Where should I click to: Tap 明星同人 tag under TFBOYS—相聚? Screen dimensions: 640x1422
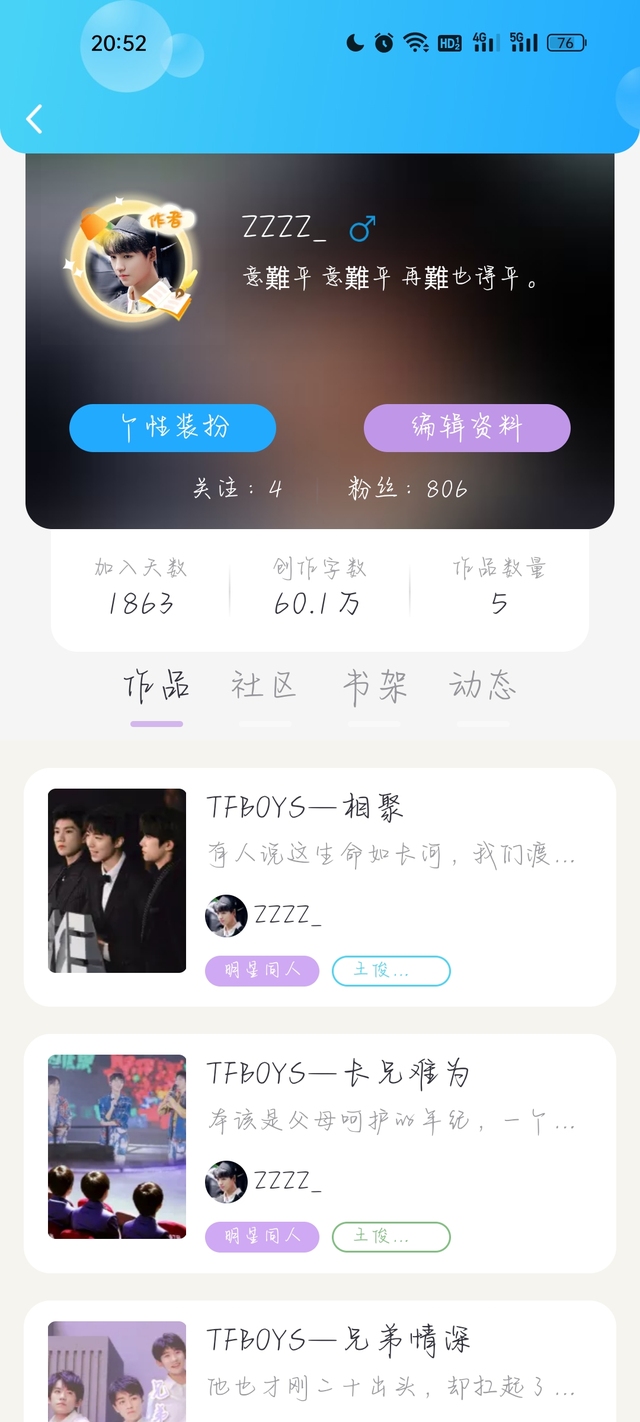[x=262, y=970]
